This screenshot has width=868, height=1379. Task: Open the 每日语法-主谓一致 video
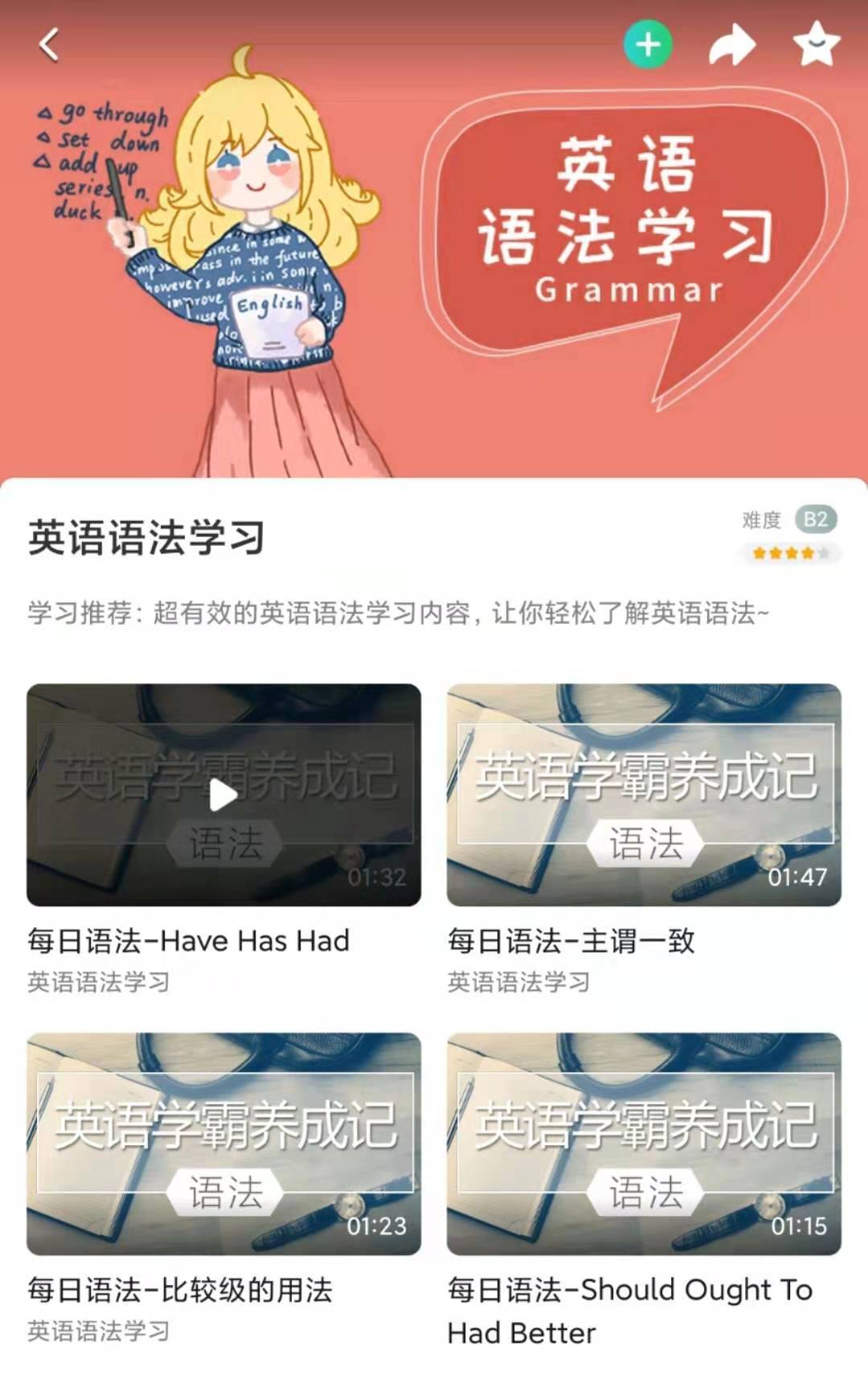pos(644,795)
